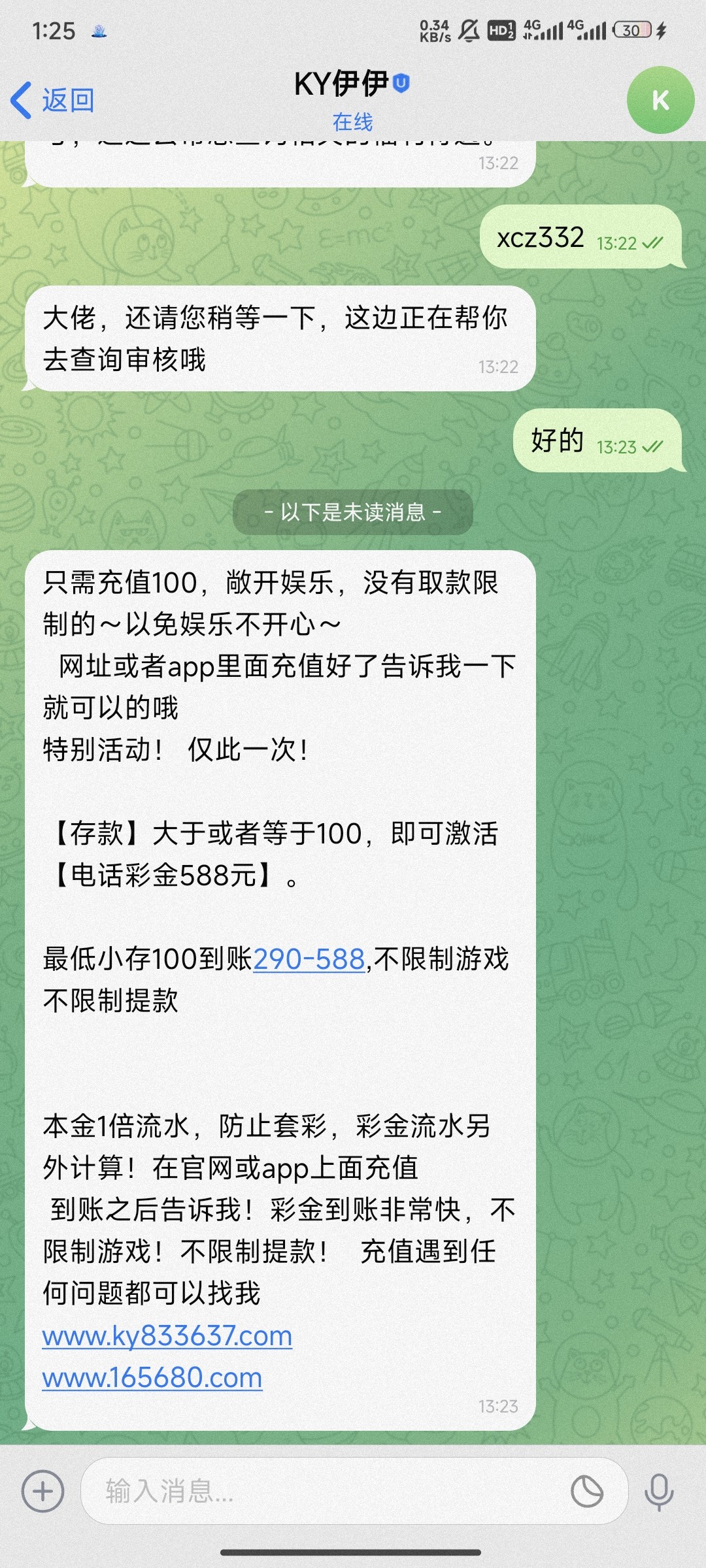Go back using the 返回 button
Image resolution: width=706 pixels, height=1568 pixels.
(x=54, y=101)
